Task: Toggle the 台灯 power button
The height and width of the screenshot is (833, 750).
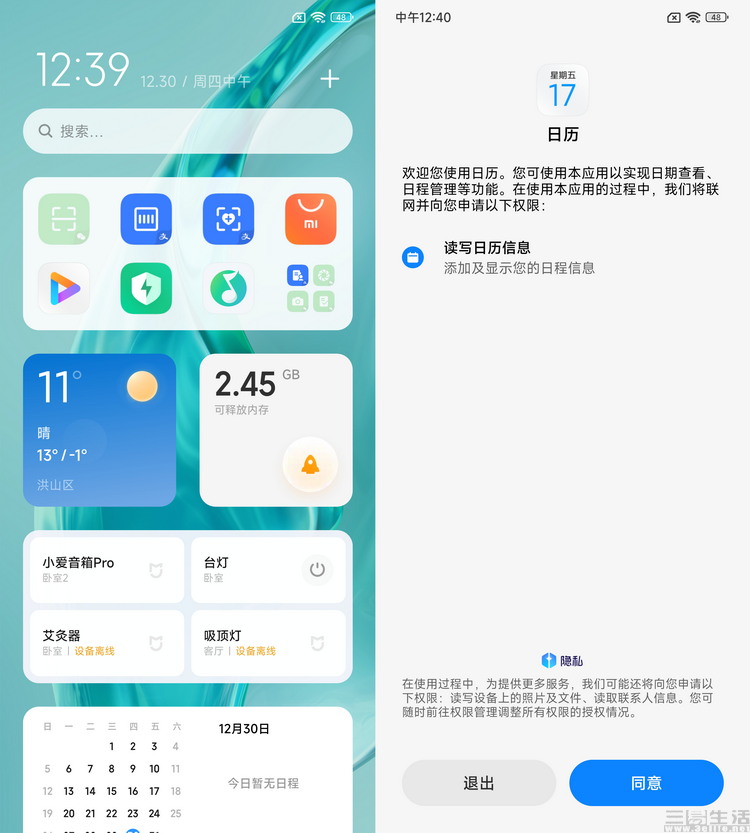Action: pyautogui.click(x=317, y=570)
